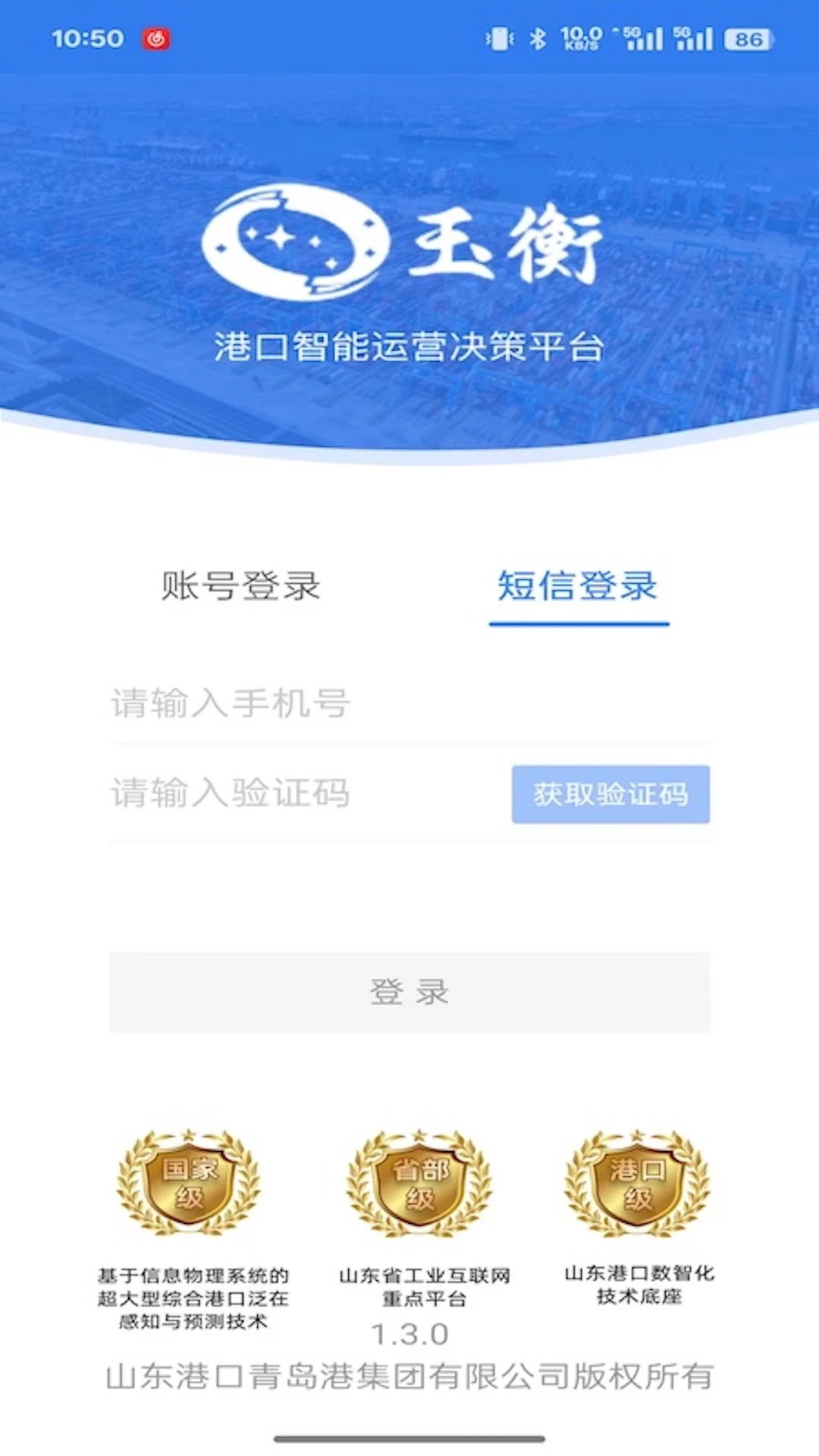Tap the 5G signal strength icon
819x1456 pixels.
coord(644,38)
